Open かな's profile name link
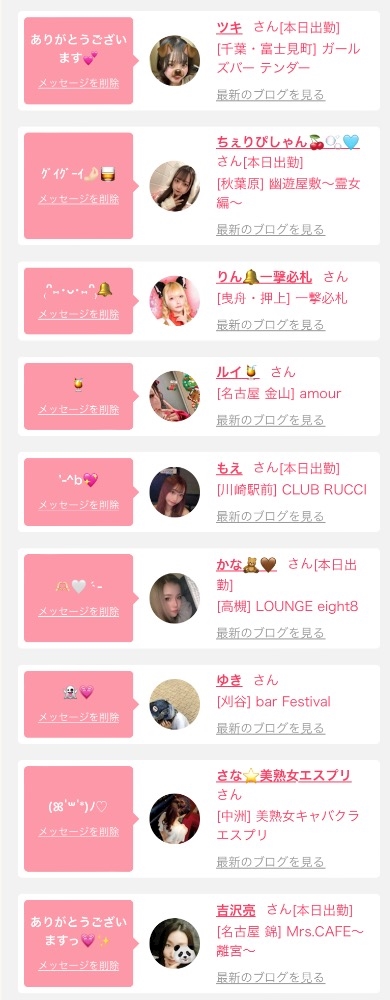 (247, 564)
